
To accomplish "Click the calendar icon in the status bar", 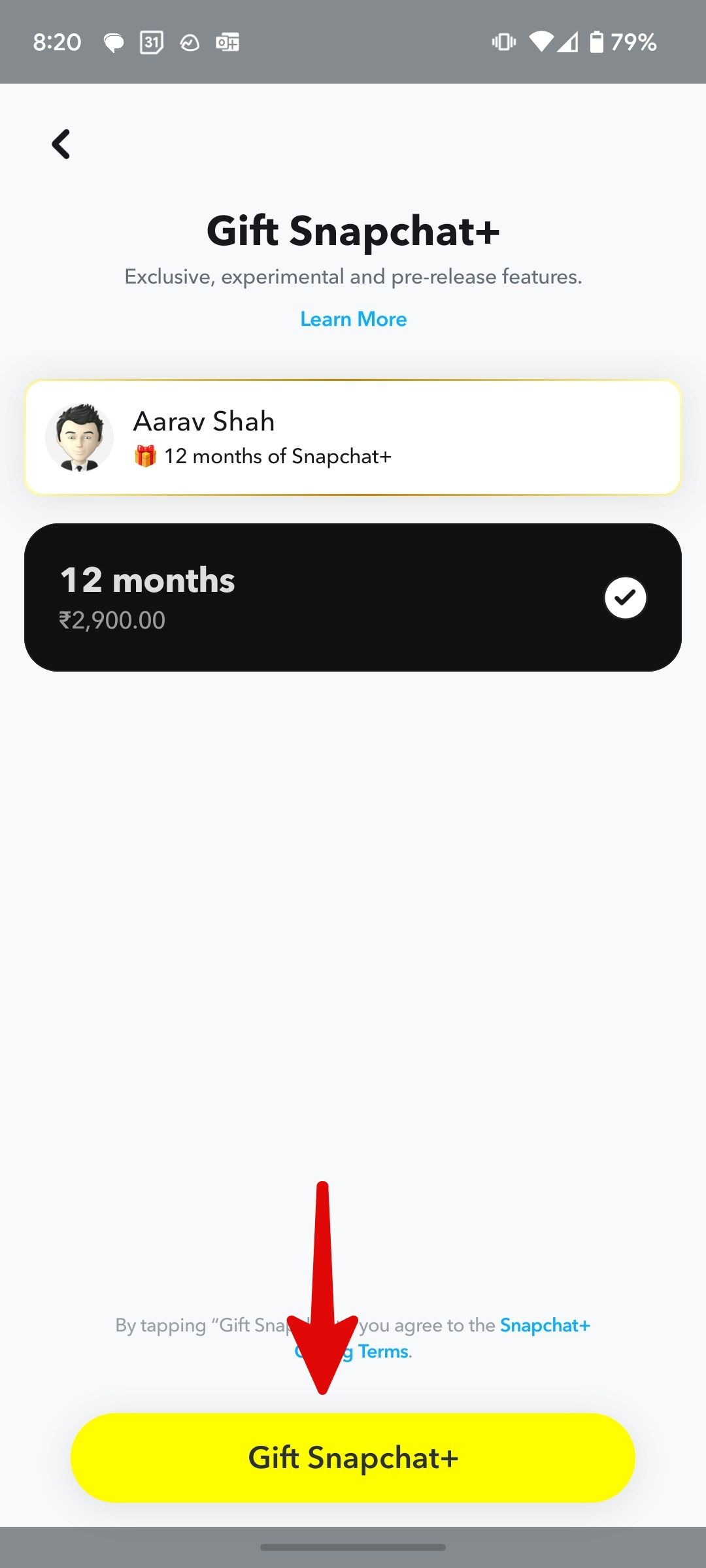I will pyautogui.click(x=152, y=42).
